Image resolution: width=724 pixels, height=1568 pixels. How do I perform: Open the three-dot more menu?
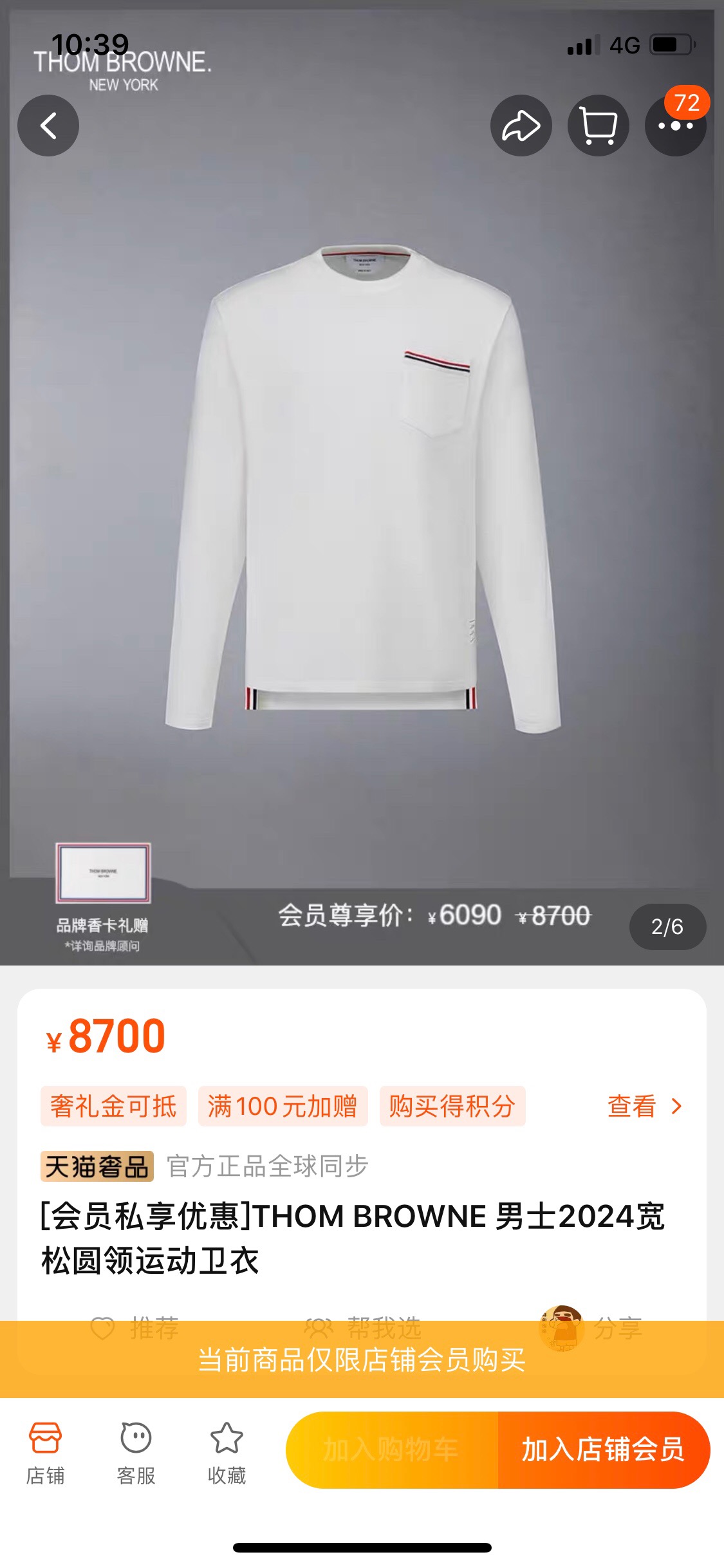(675, 127)
